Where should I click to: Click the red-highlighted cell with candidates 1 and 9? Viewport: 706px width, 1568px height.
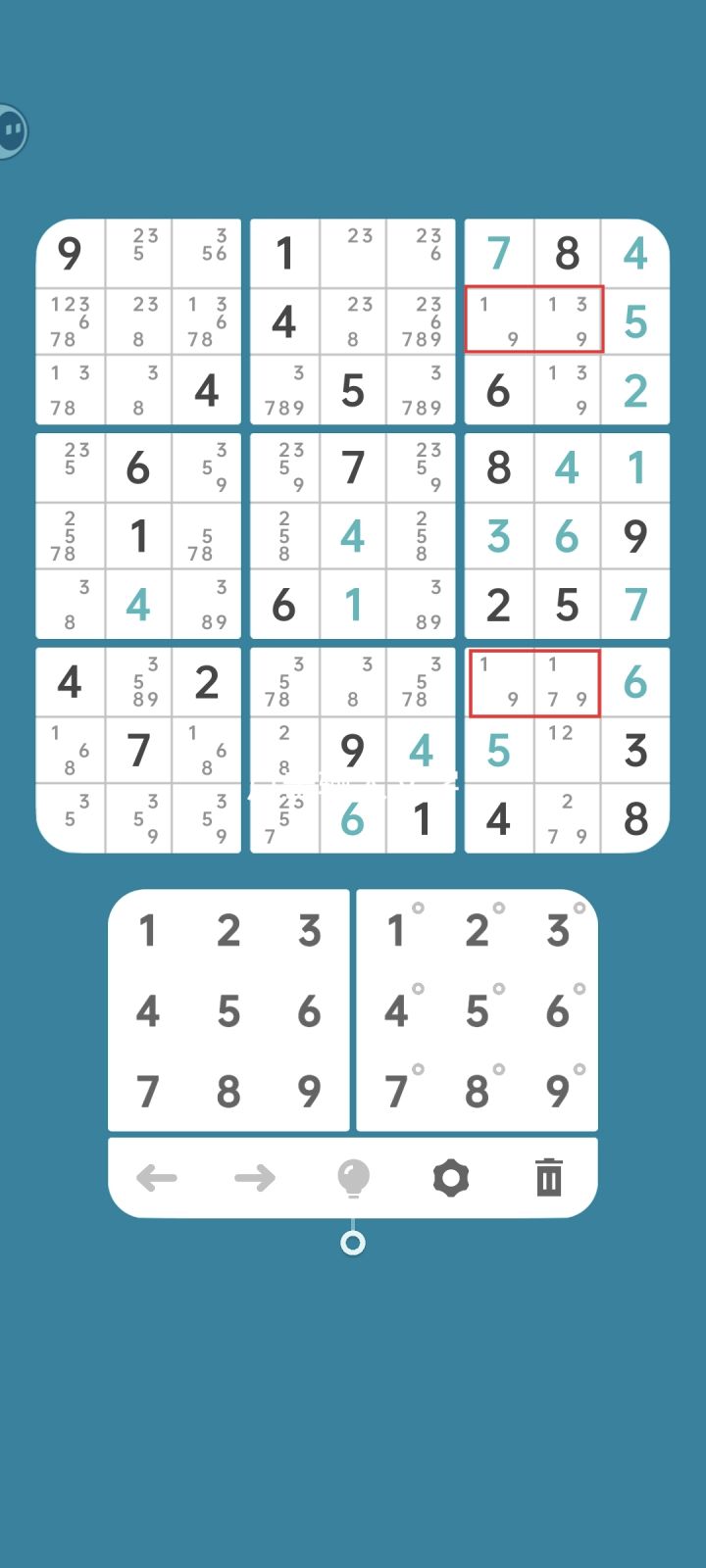[498, 321]
